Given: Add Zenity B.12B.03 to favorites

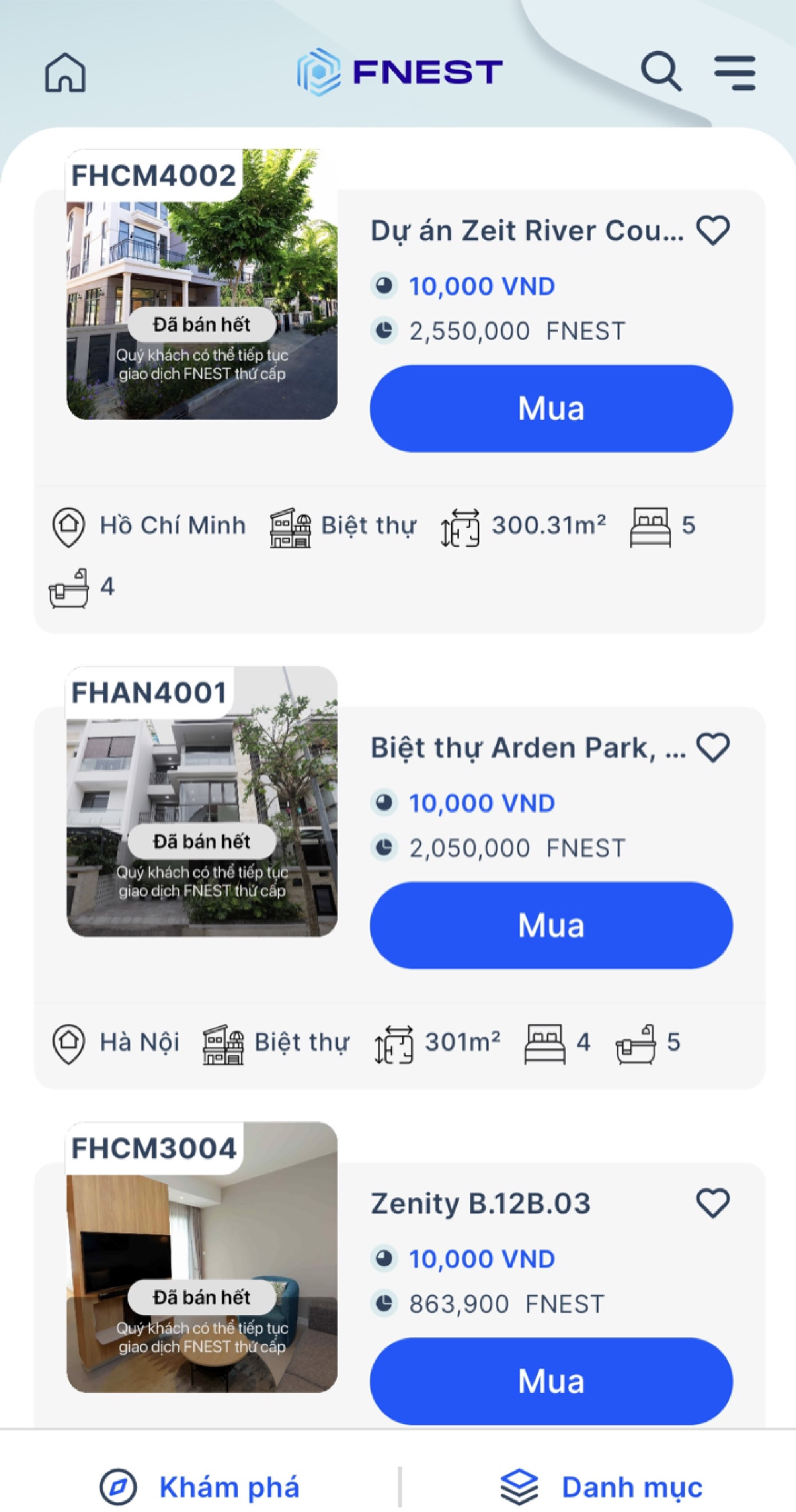Looking at the screenshot, I should pos(713,1203).
